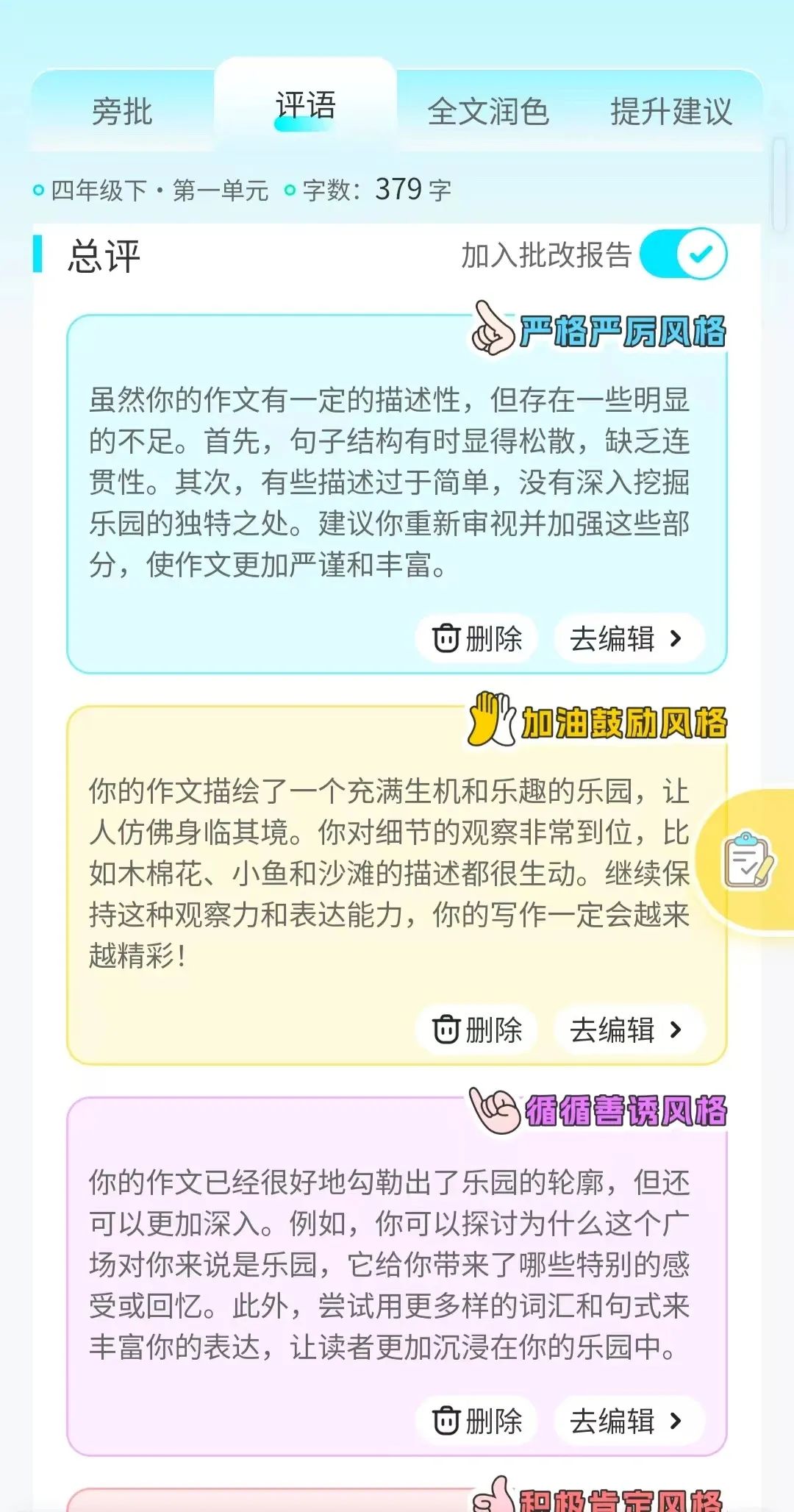Image resolution: width=794 pixels, height=1512 pixels.
Task: Go to the 提升建议 tab
Action: pyautogui.click(x=670, y=112)
